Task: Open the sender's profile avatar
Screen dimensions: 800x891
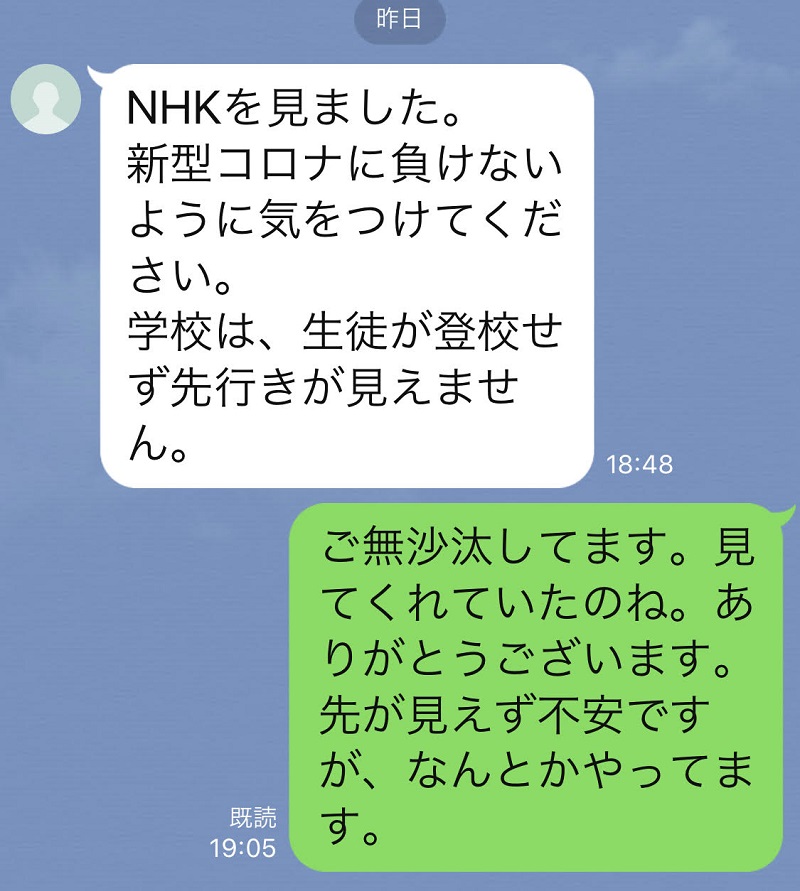Action: 45,99
